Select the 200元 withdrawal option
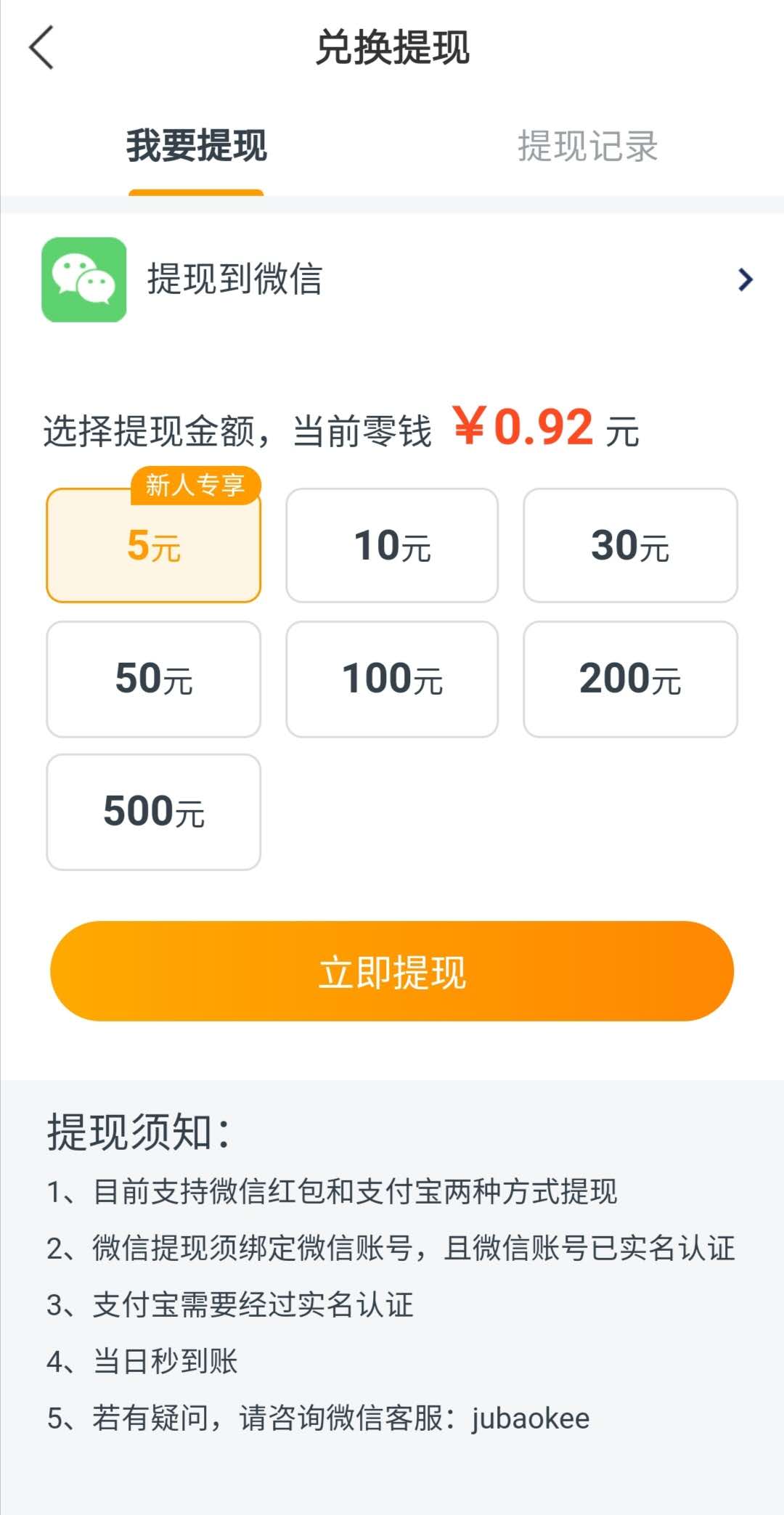 coord(630,679)
